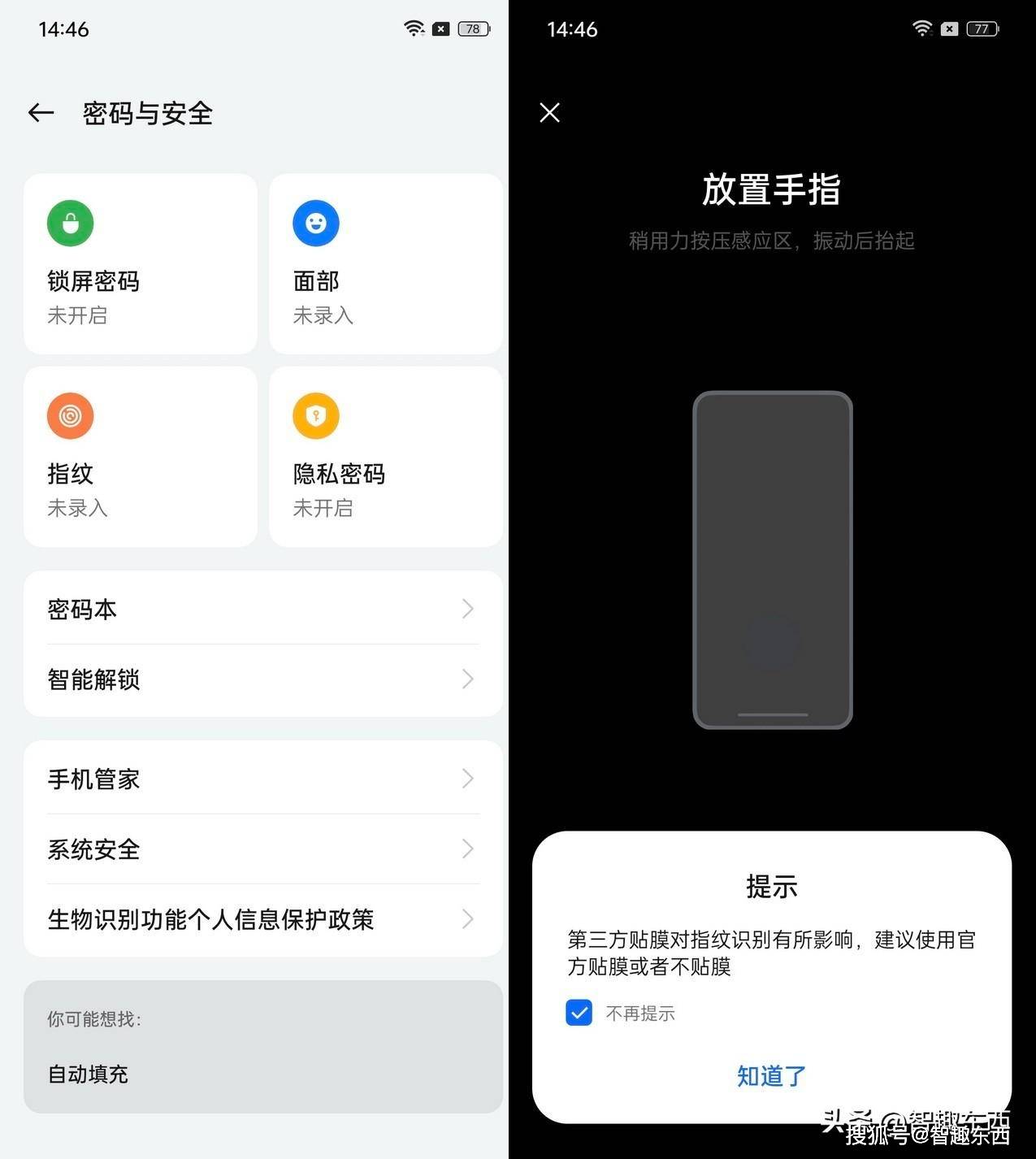Screen dimensions: 1036x1159
Task: Open the 面部 face unlock card
Action: 385,263
